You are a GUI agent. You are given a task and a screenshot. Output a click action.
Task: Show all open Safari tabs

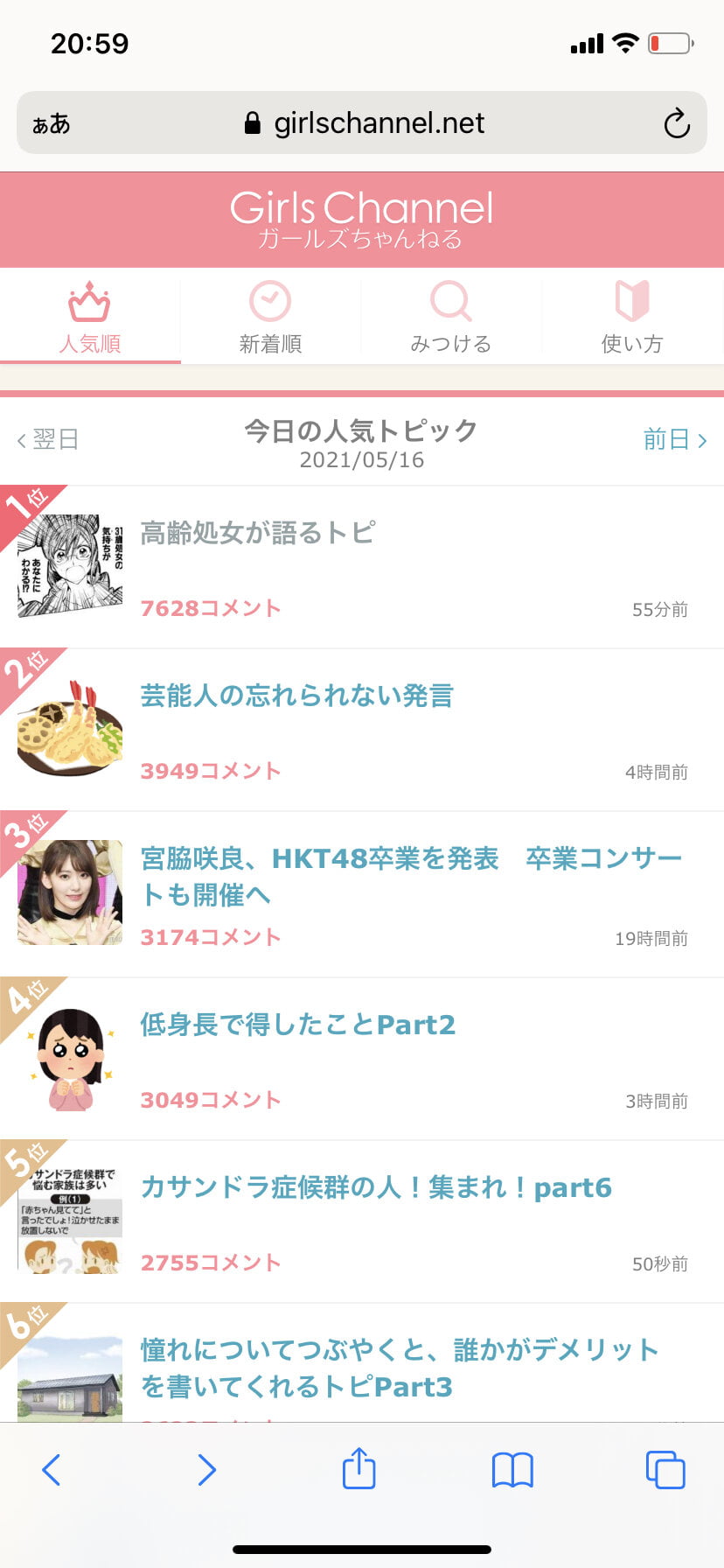point(665,1469)
